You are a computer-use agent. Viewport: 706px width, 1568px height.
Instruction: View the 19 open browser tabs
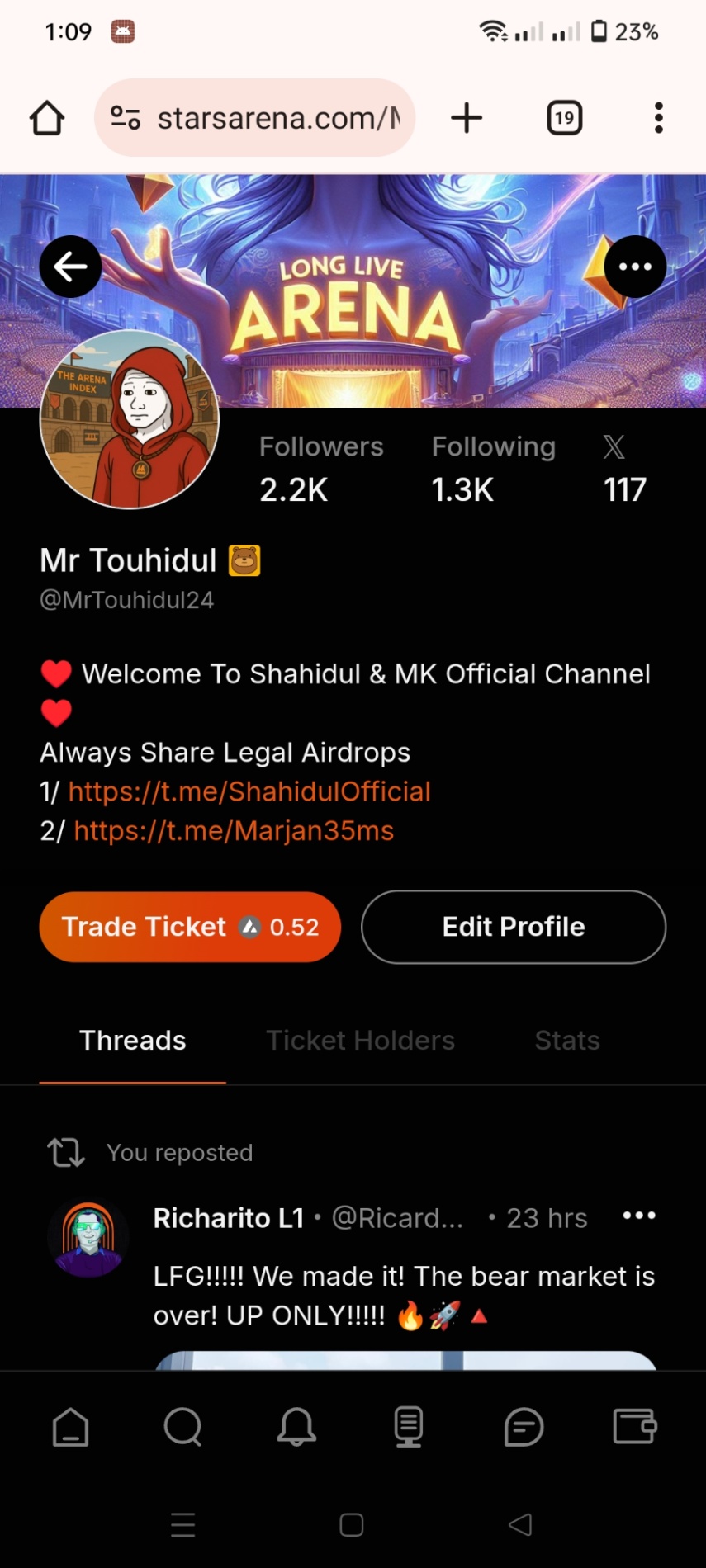[565, 118]
